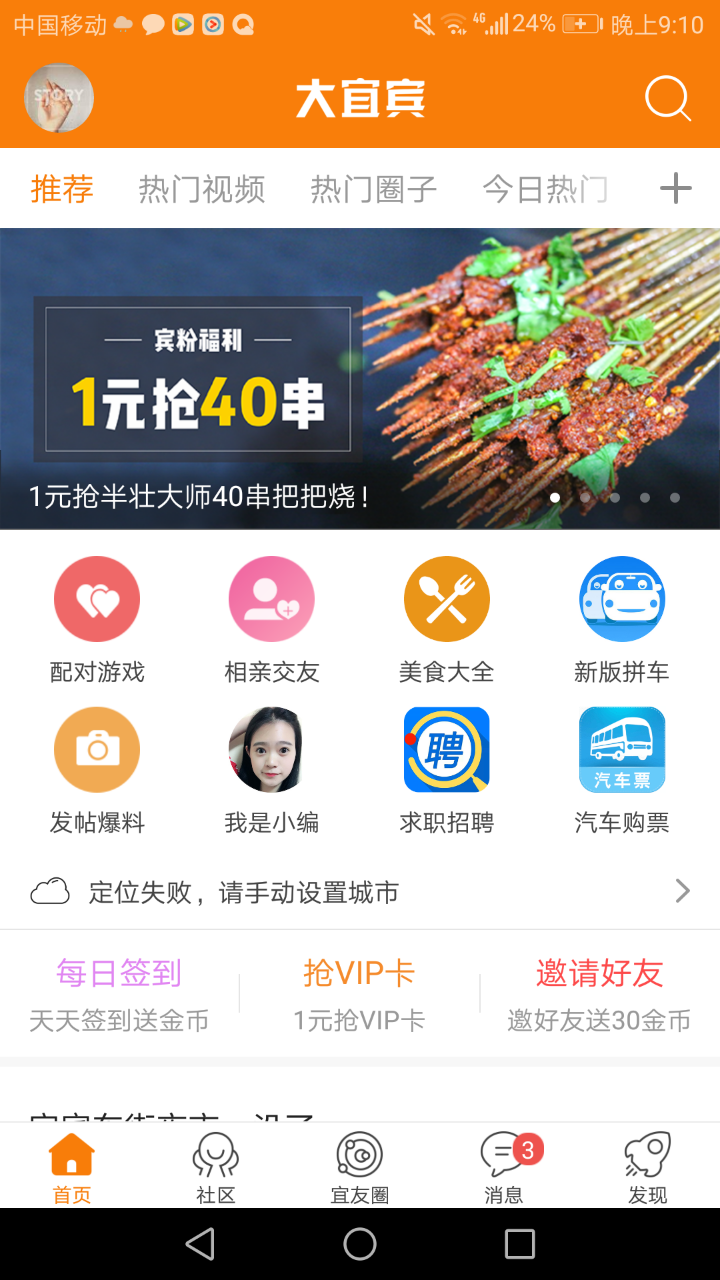Open the profile avatar in the header
The width and height of the screenshot is (720, 1280).
59,99
